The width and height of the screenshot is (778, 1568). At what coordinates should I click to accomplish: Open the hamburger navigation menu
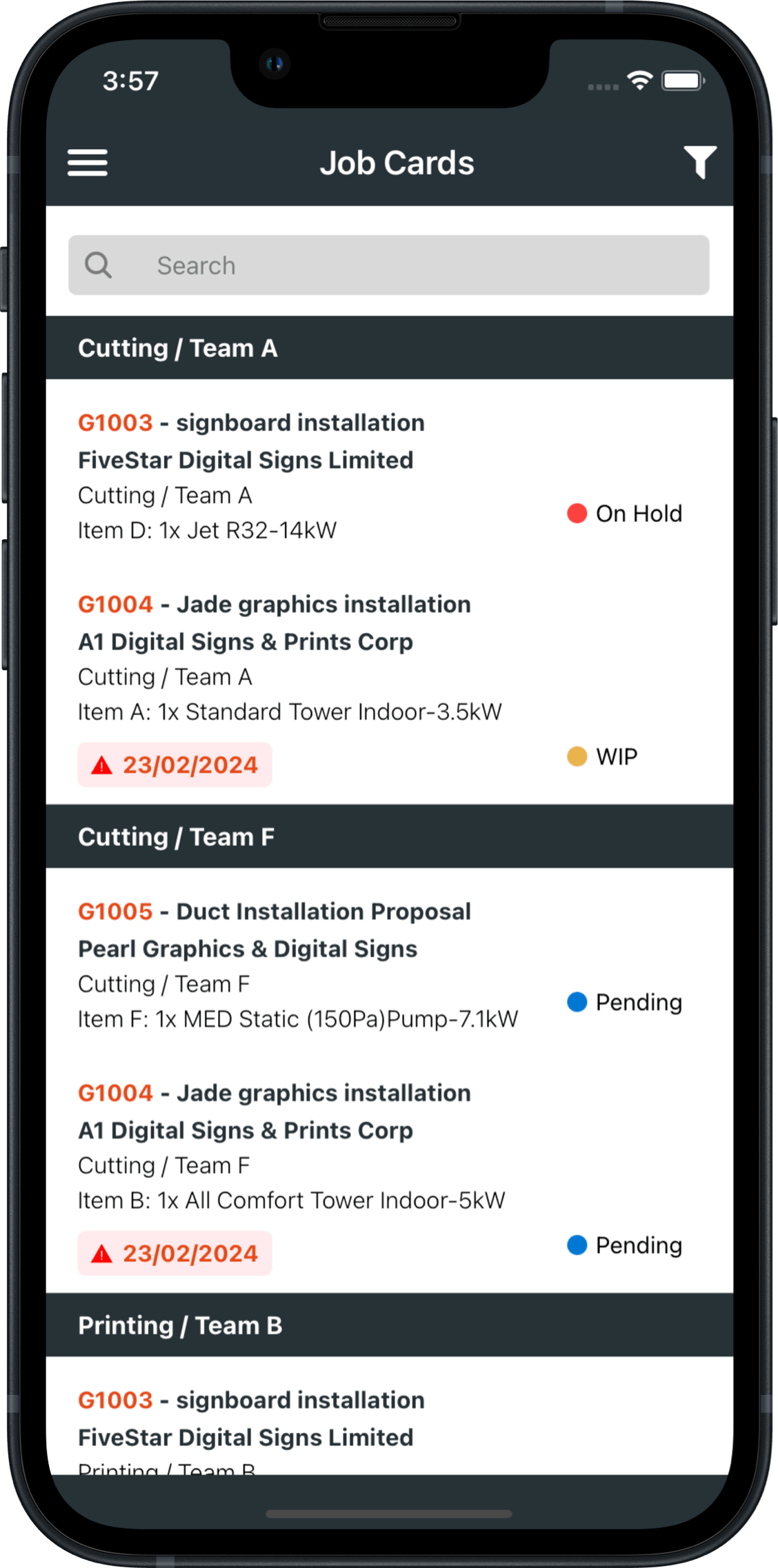88,163
